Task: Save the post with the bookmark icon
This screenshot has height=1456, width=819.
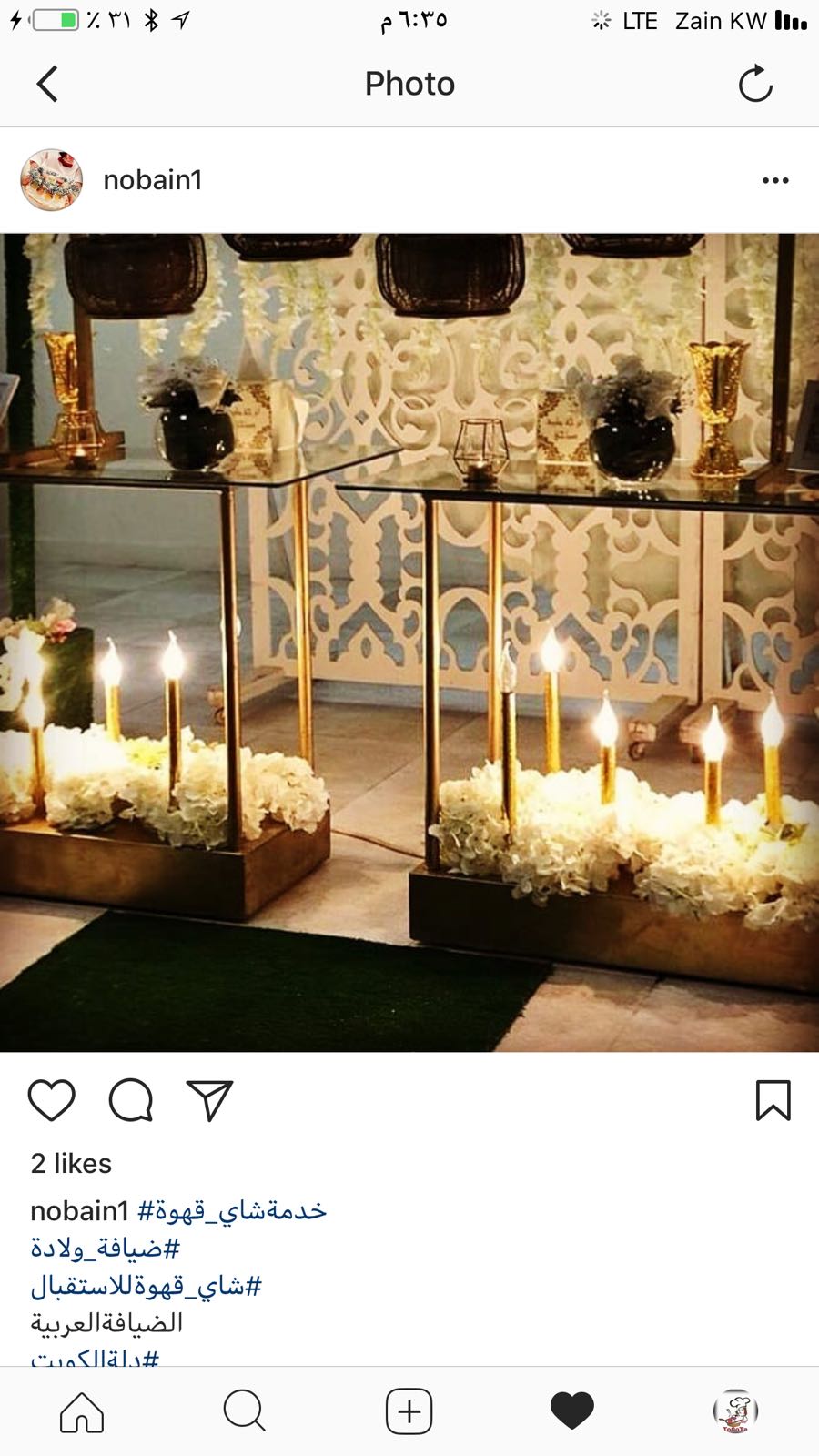Action: 773,1100
